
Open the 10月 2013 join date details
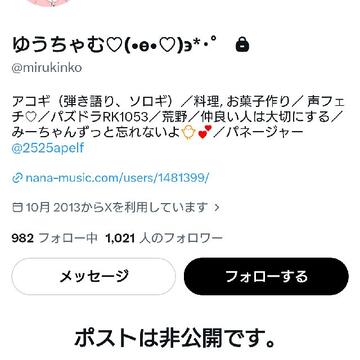(116, 208)
